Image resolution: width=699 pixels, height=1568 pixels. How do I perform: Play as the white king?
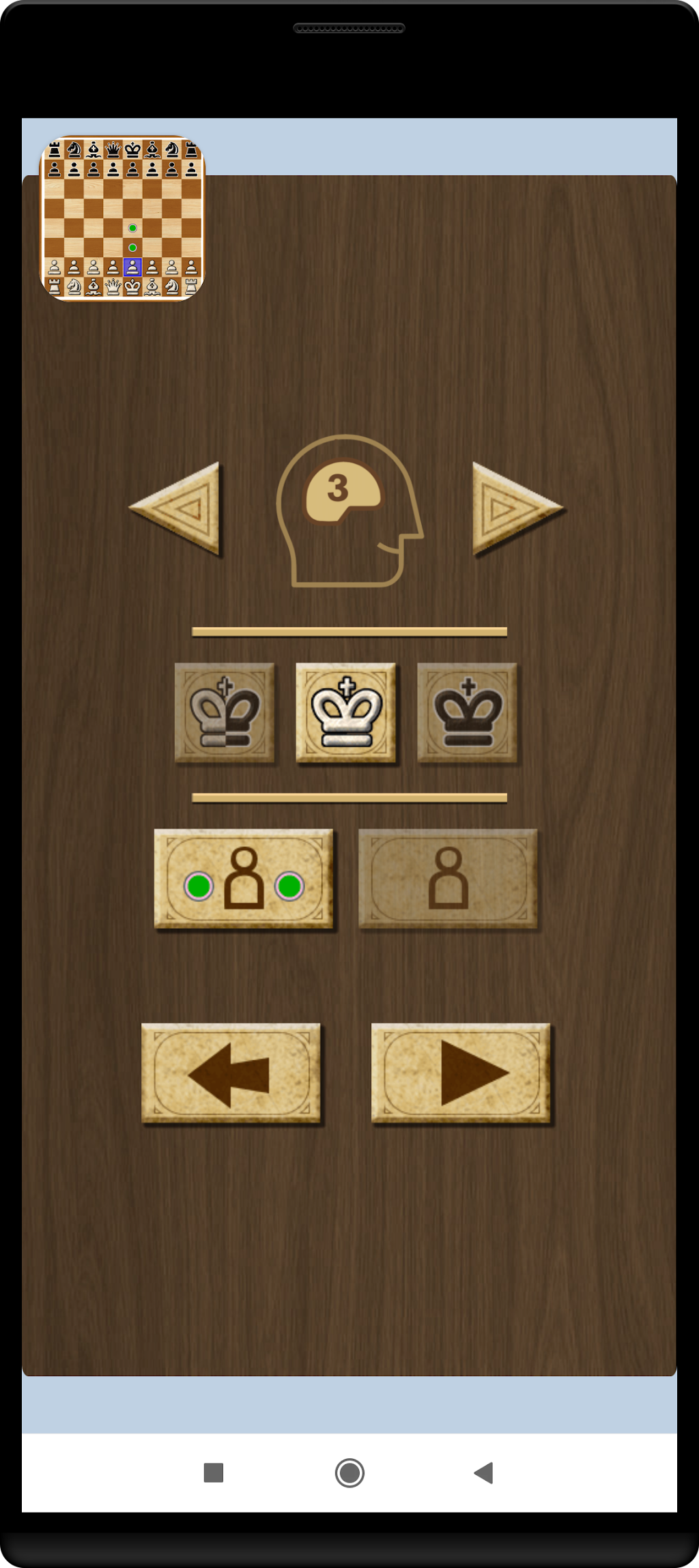346,713
